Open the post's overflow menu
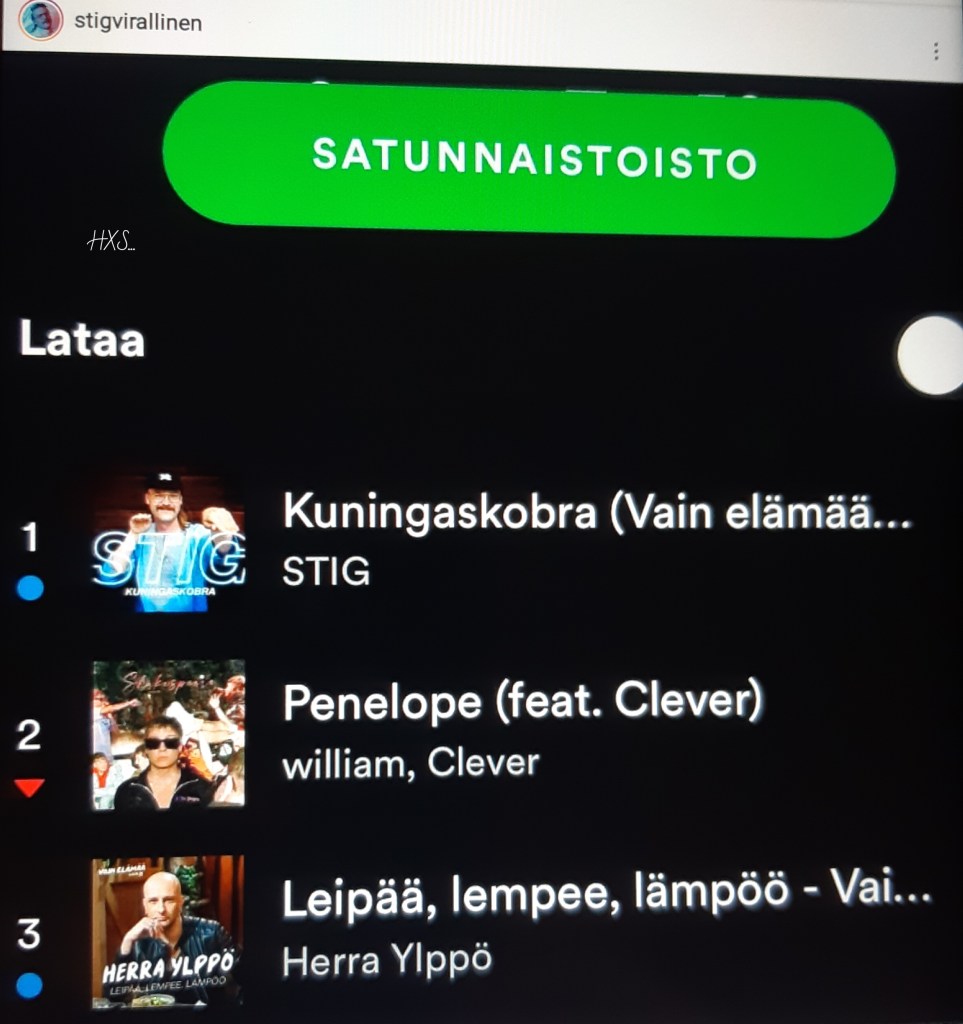 click(935, 50)
